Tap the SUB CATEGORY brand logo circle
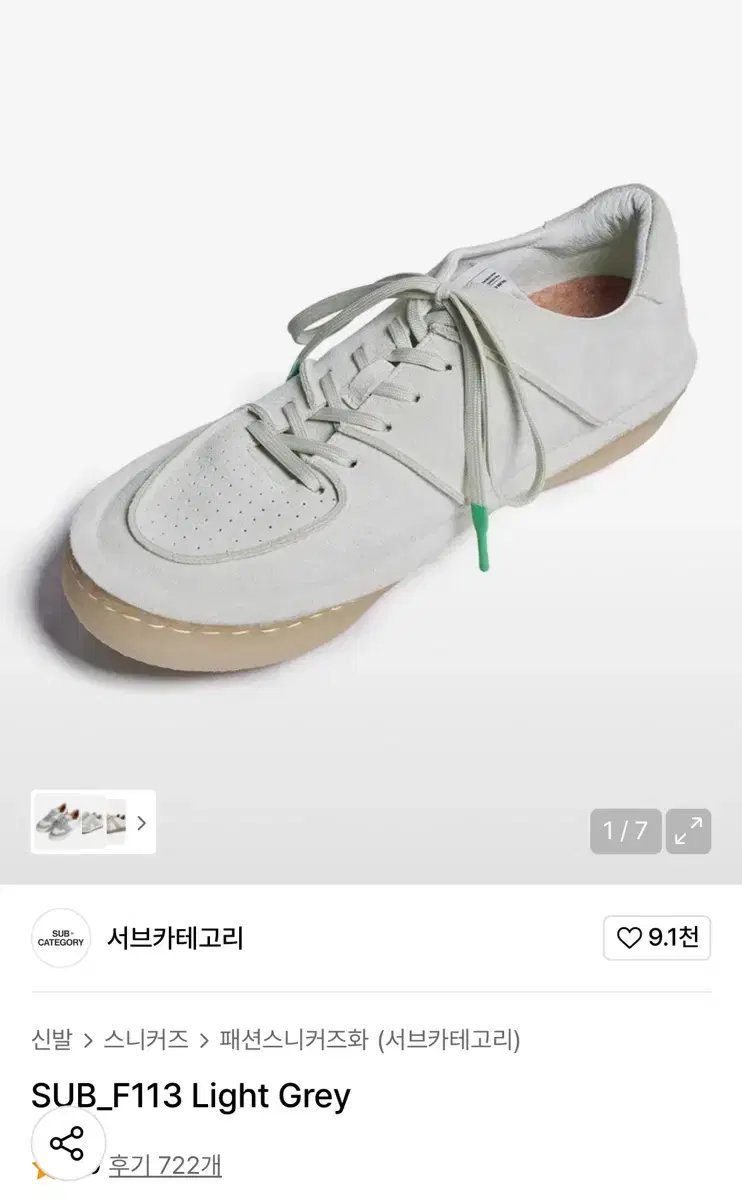The image size is (742, 1200). point(61,935)
